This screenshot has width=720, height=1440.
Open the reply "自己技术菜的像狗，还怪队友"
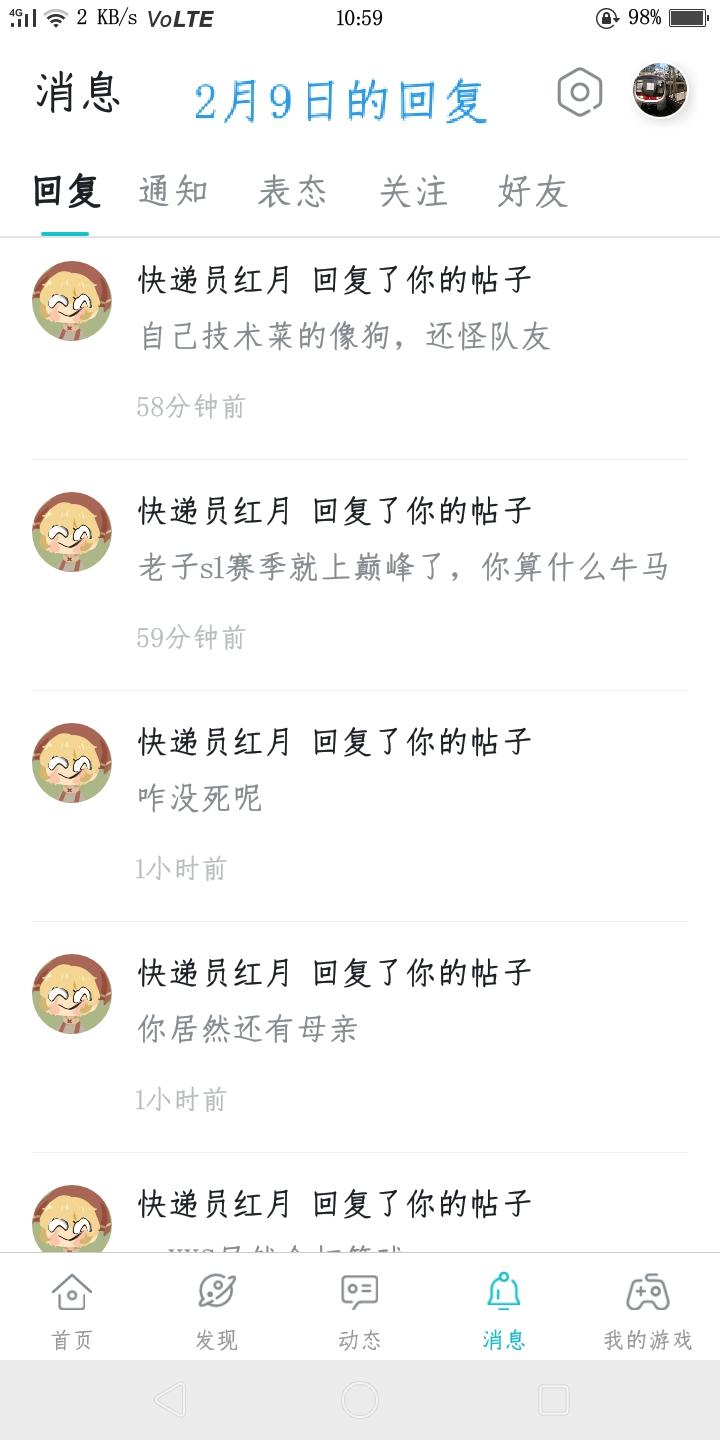click(345, 337)
